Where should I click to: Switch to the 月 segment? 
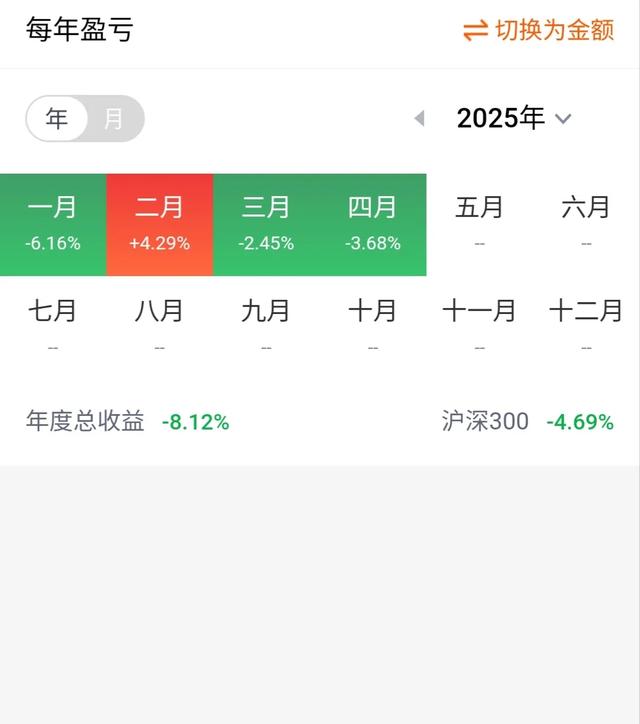[x=113, y=119]
